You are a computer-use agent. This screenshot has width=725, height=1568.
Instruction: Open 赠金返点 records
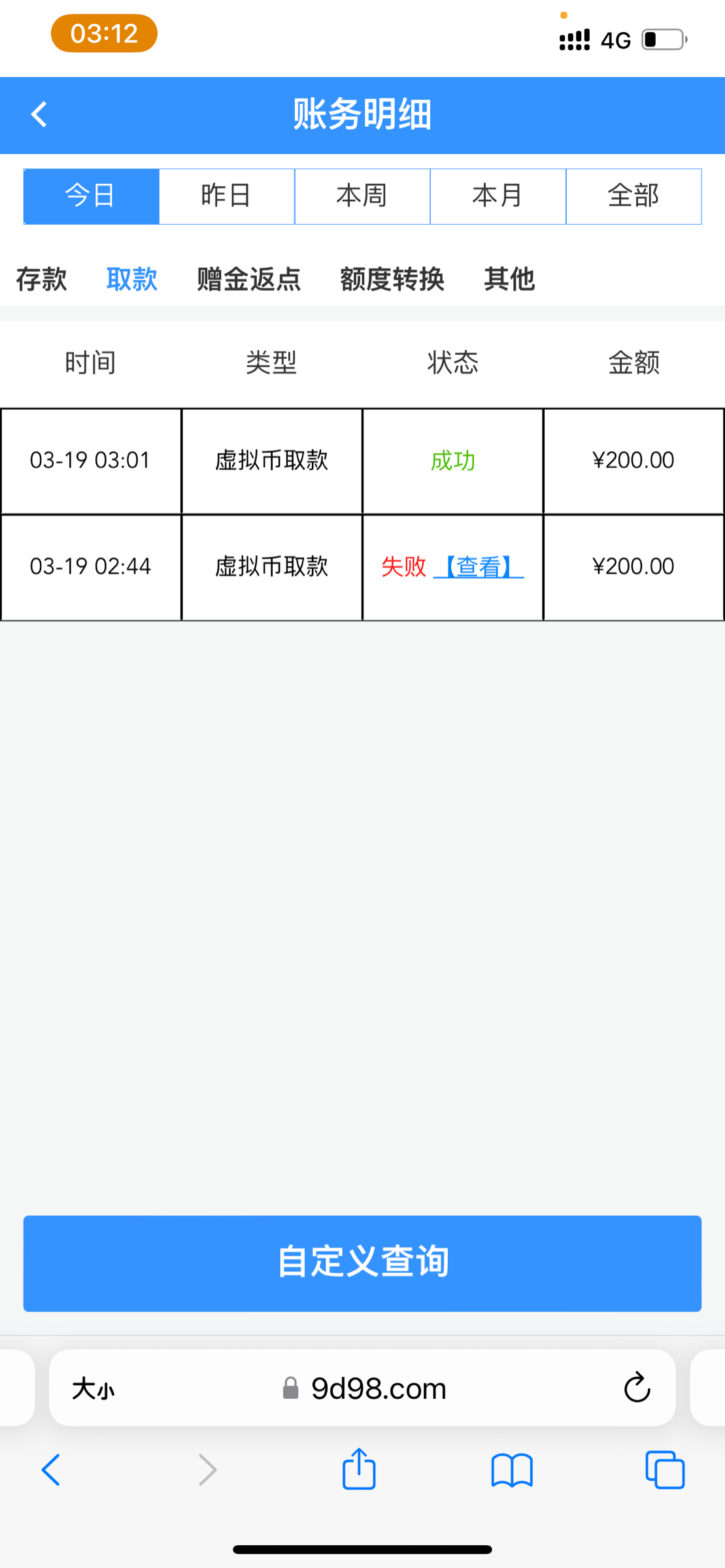247,279
